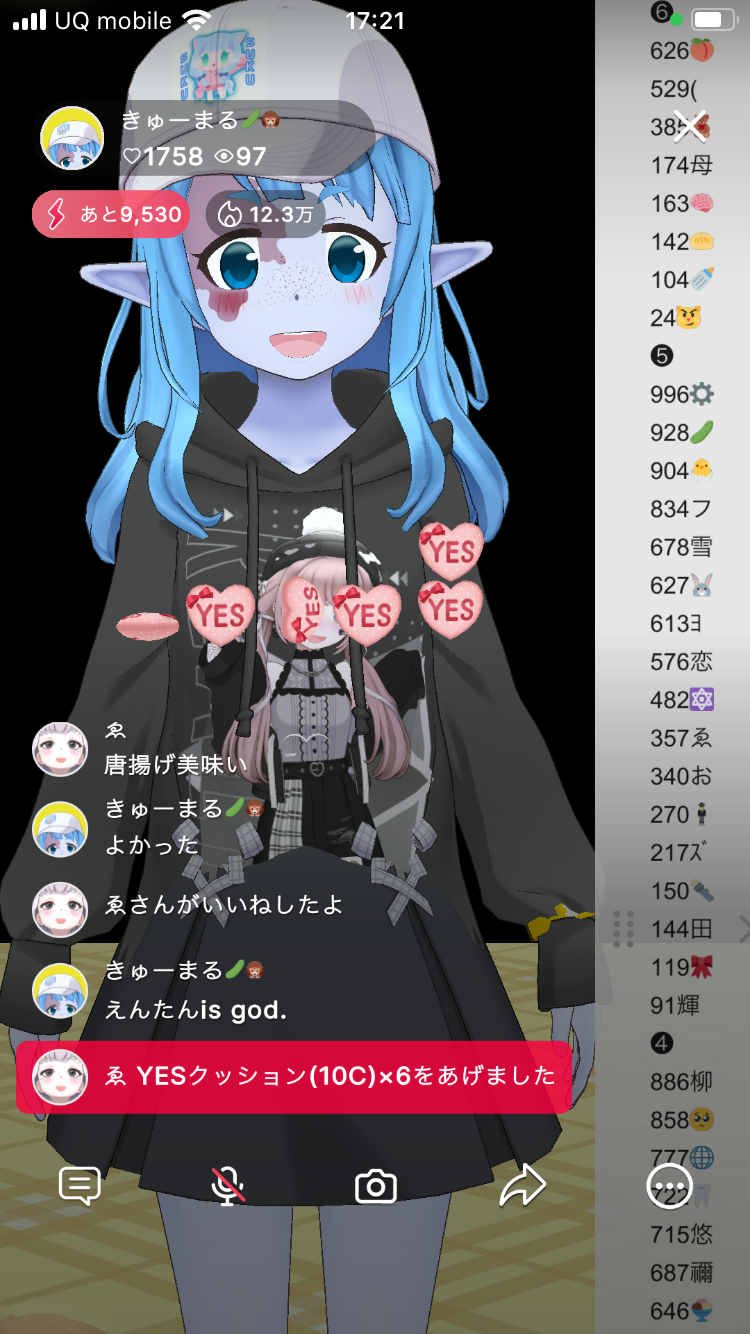Take a screenshot with the camera icon
This screenshot has width=750, height=1334.
point(376,1186)
